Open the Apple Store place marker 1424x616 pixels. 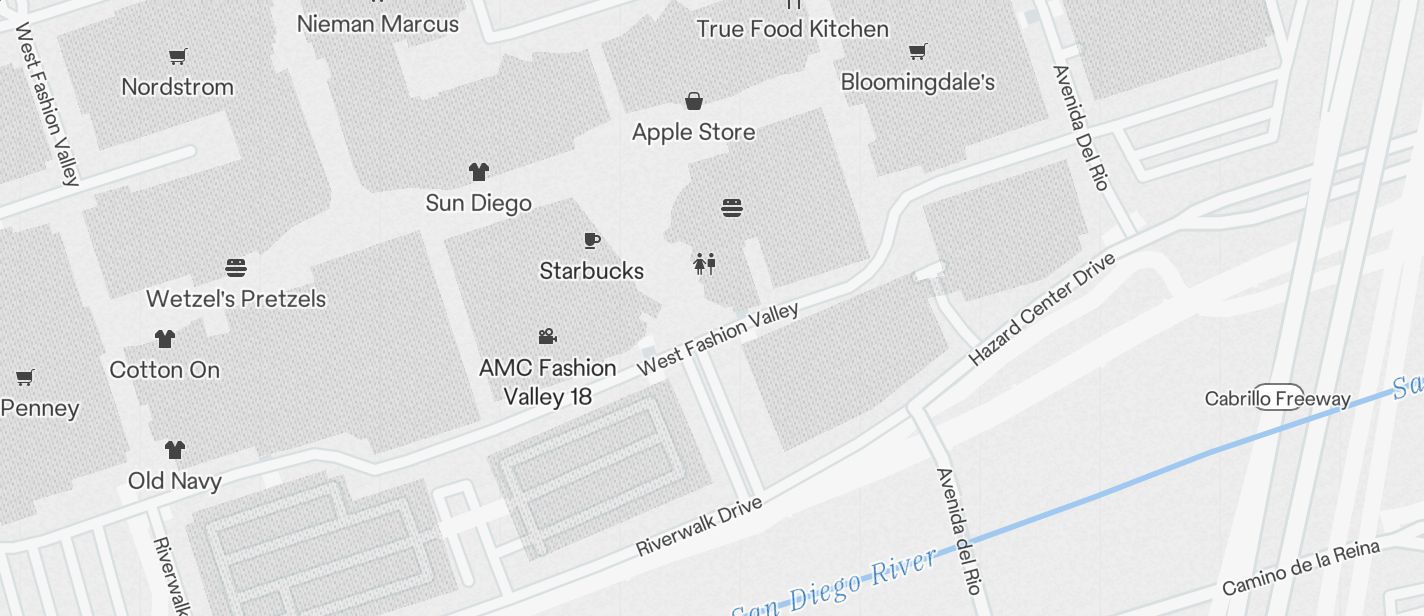coord(693,102)
